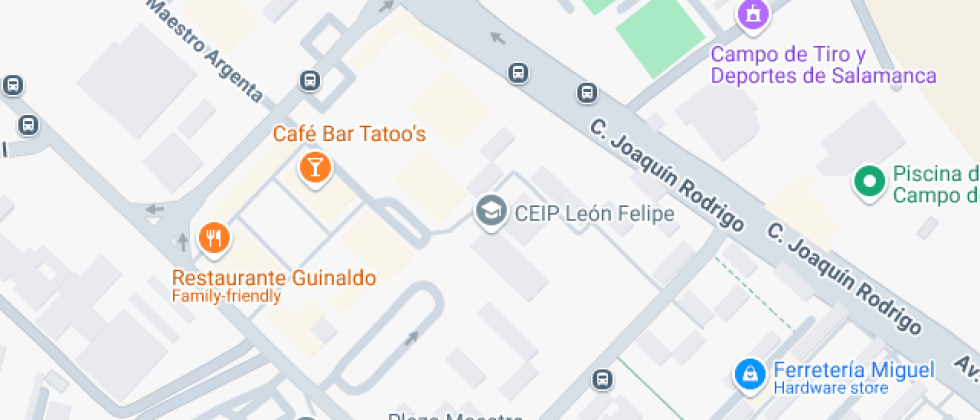This screenshot has width=980, height=420.
Task: Open the Café Bar Tatoo's map pin
Action: click(x=316, y=169)
